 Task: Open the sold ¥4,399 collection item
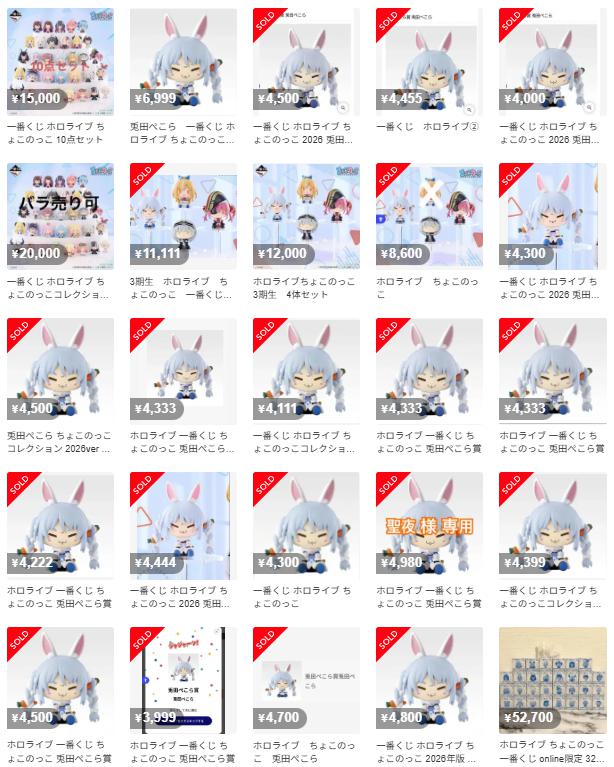[x=552, y=526]
